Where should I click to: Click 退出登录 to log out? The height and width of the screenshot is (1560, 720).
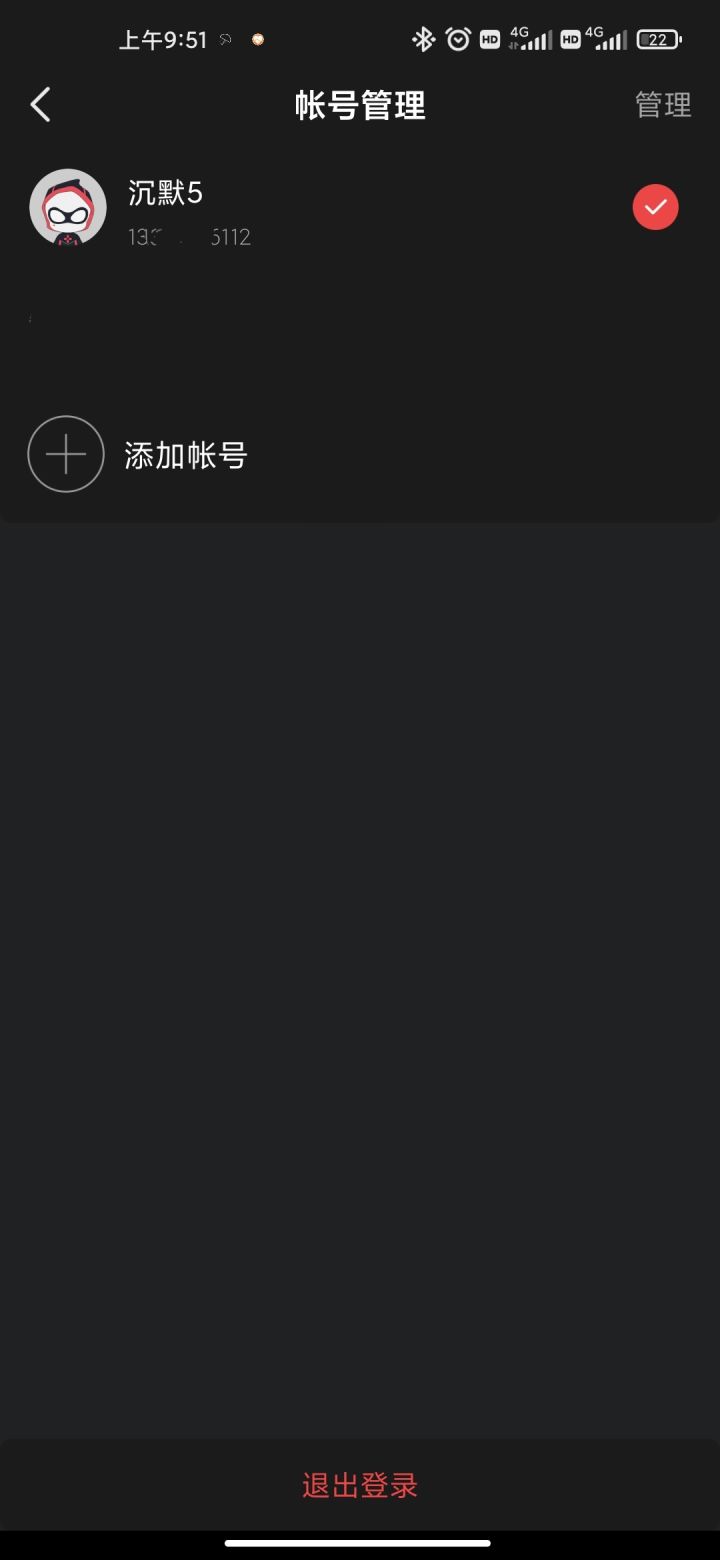359,1486
